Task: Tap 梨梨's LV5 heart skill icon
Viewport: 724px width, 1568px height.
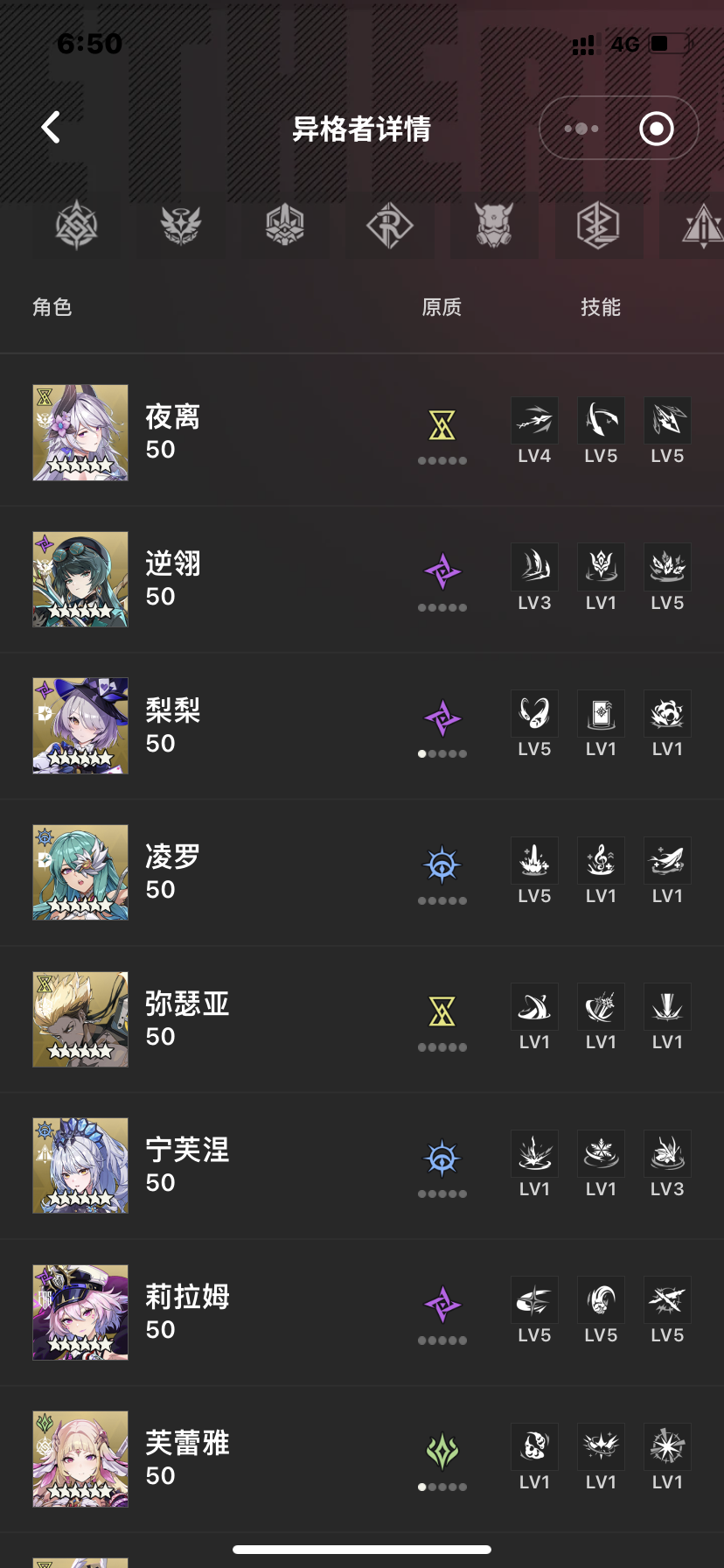Action: point(534,713)
